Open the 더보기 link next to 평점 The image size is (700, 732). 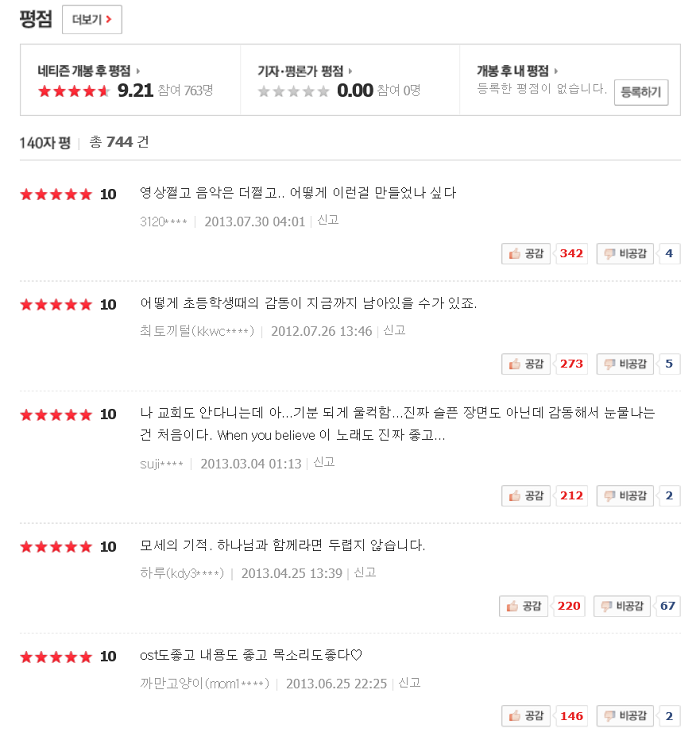click(91, 19)
